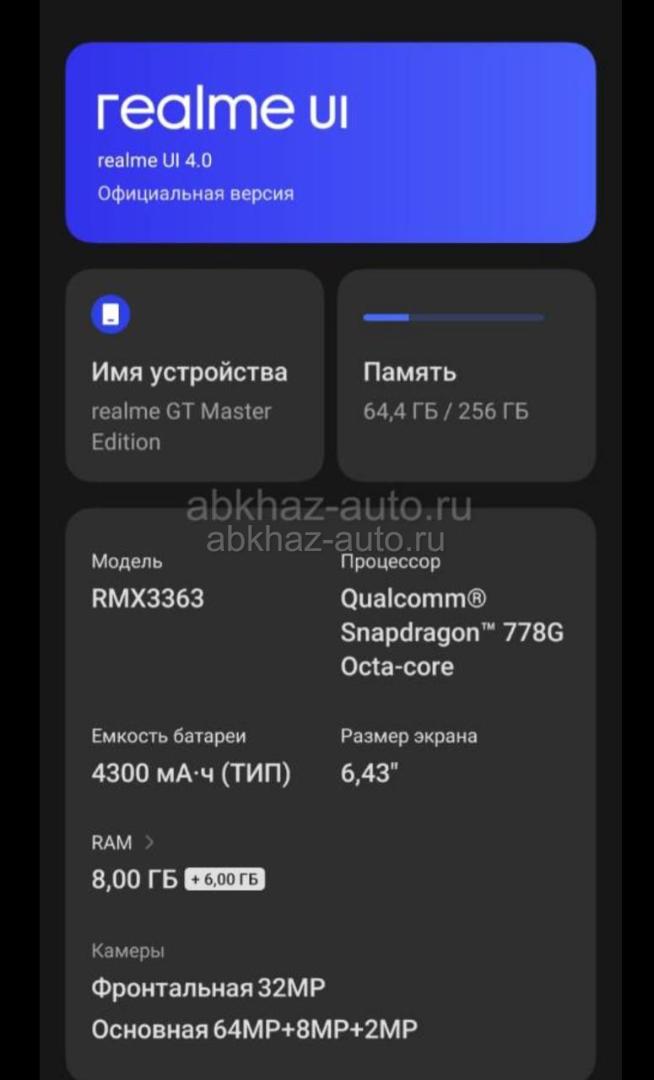654x1080 pixels.
Task: Open the realme UI 4.0 version banner
Action: (330, 143)
